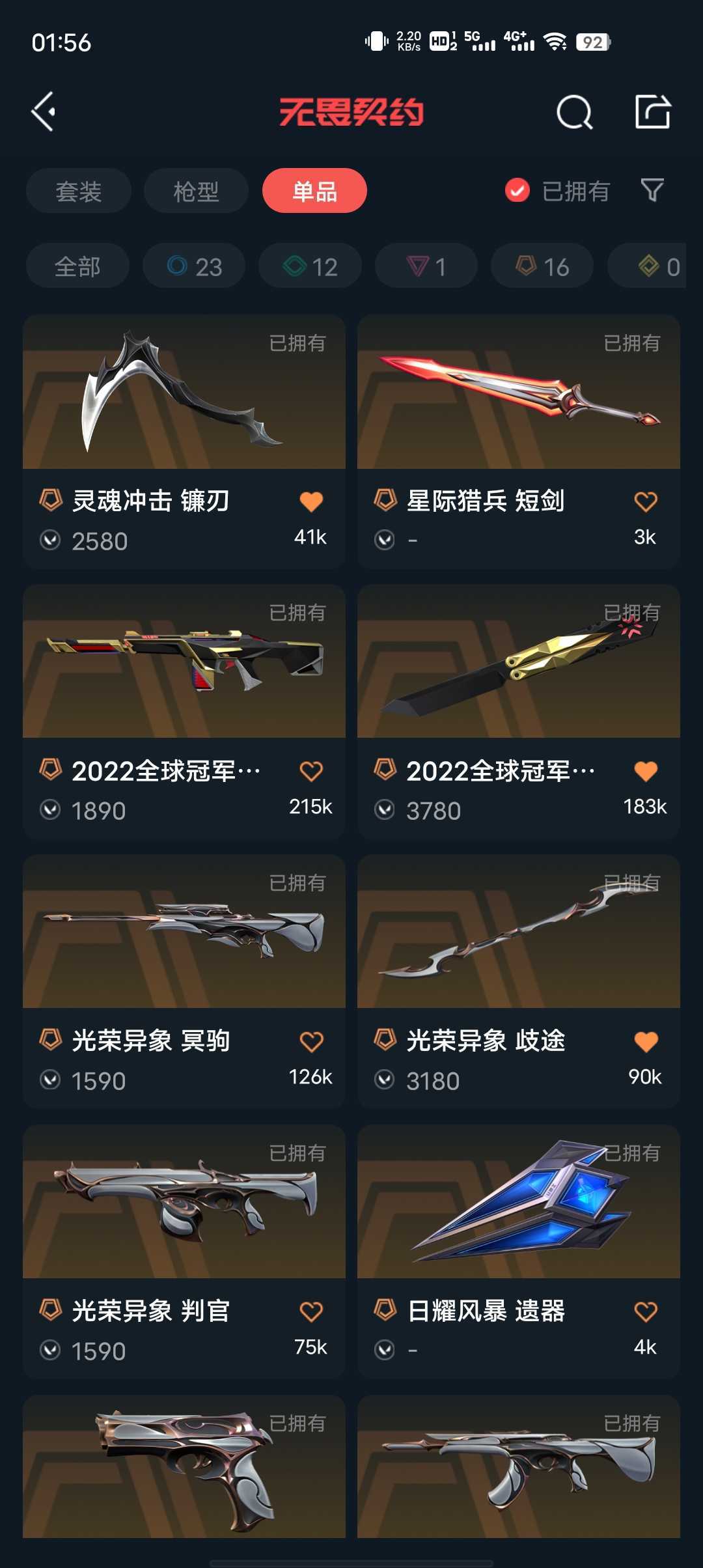Filter by the green chip showing 12
This screenshot has width=703, height=1568.
310,266
